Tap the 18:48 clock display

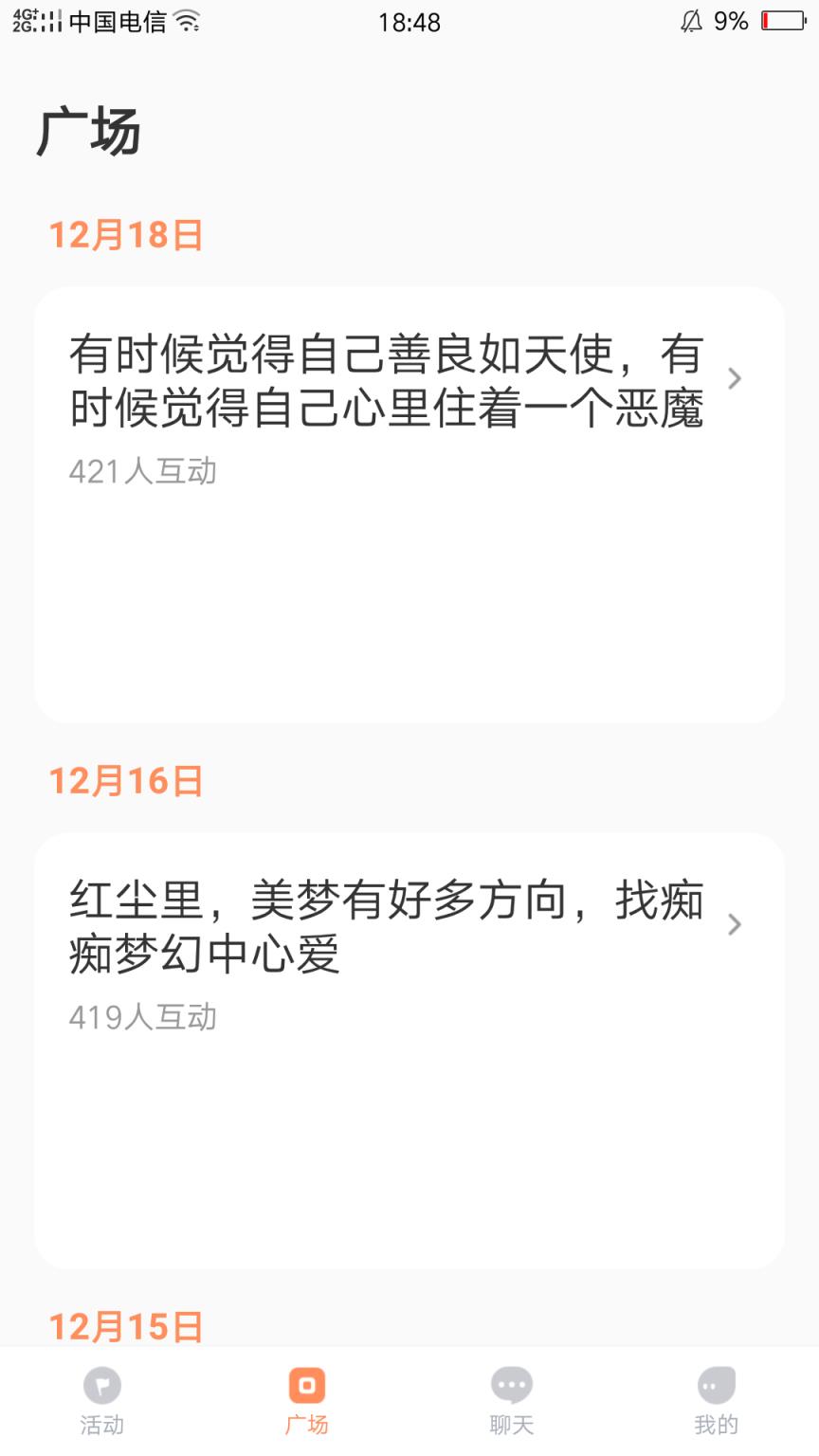coord(409,21)
